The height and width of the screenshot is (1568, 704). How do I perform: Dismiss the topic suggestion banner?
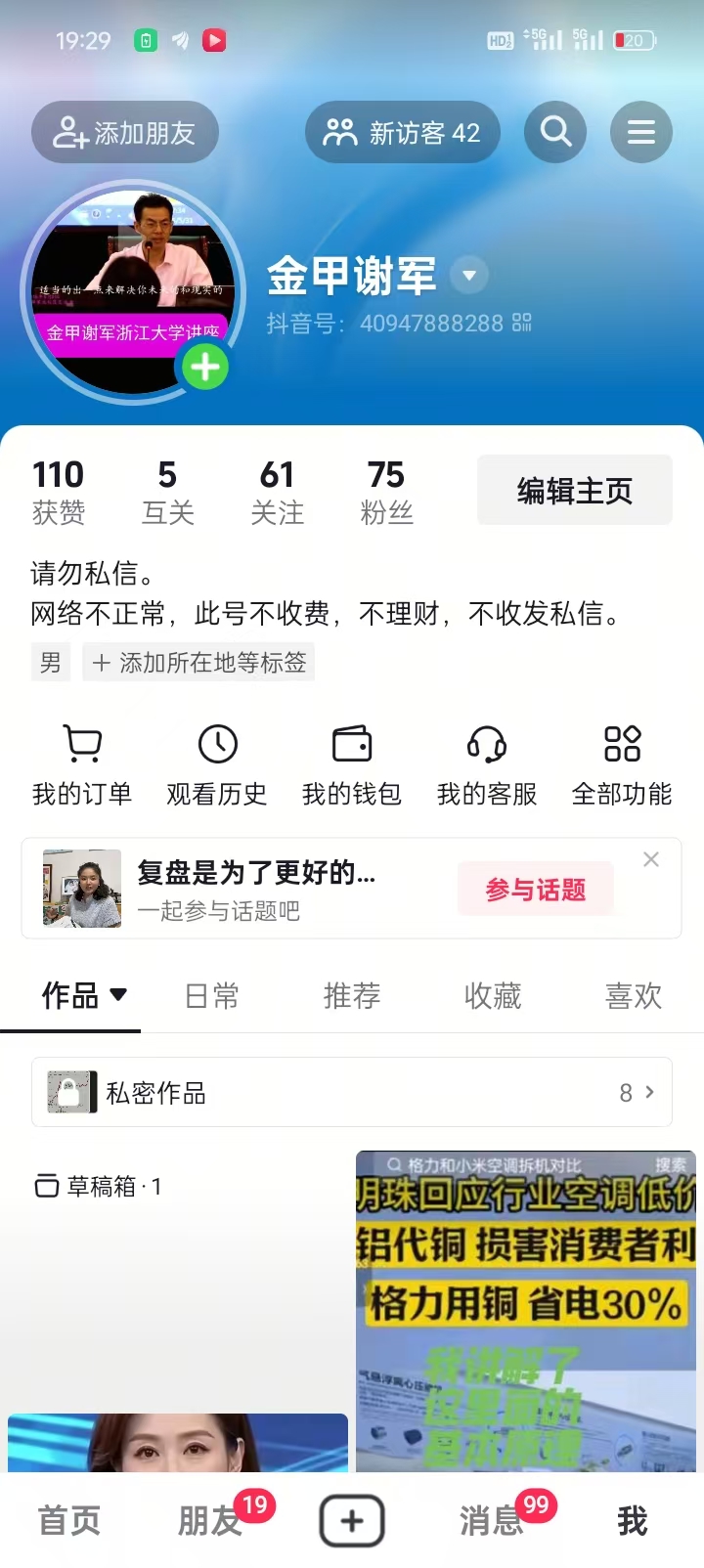coord(651,859)
